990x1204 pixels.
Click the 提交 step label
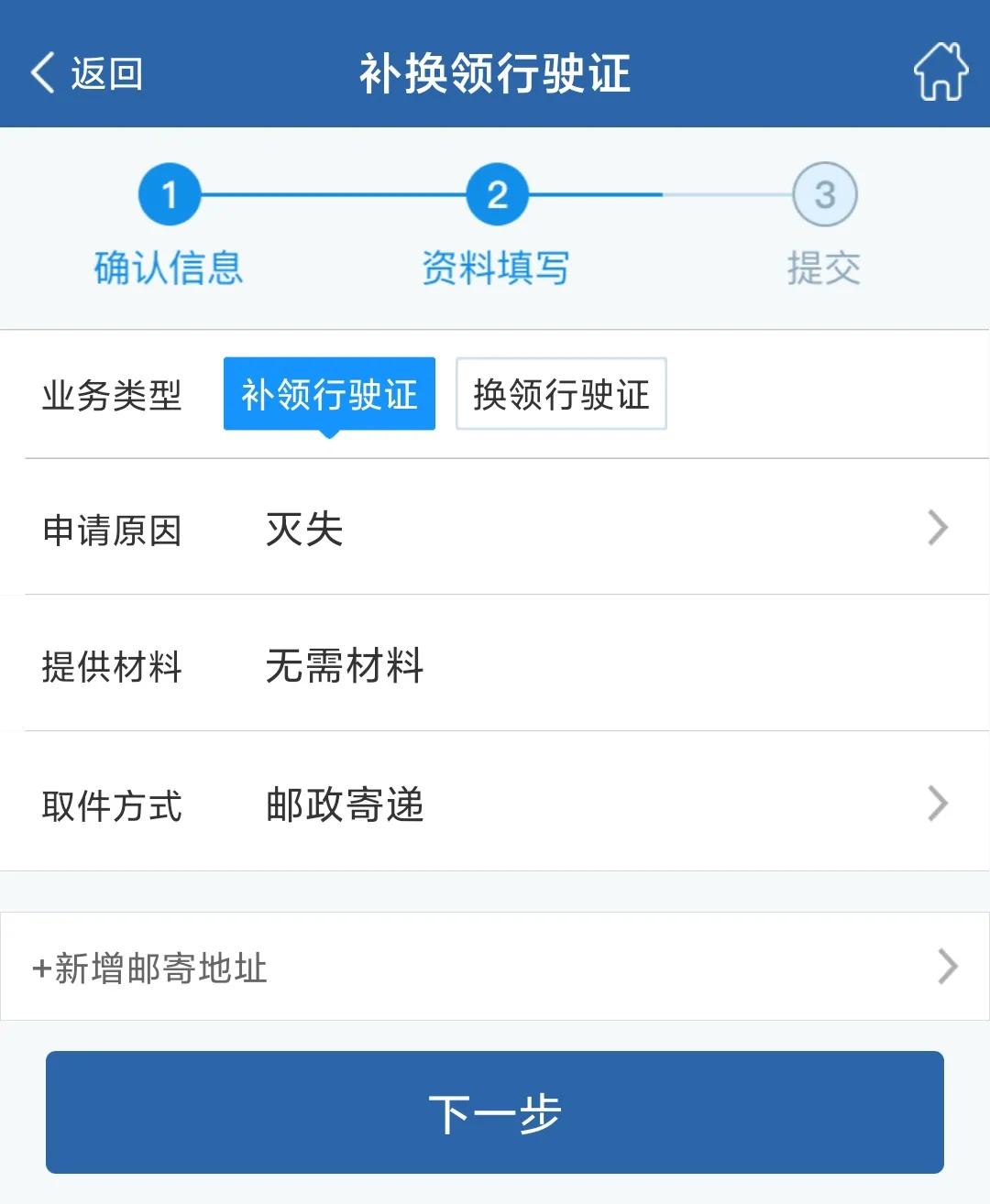coord(823,267)
